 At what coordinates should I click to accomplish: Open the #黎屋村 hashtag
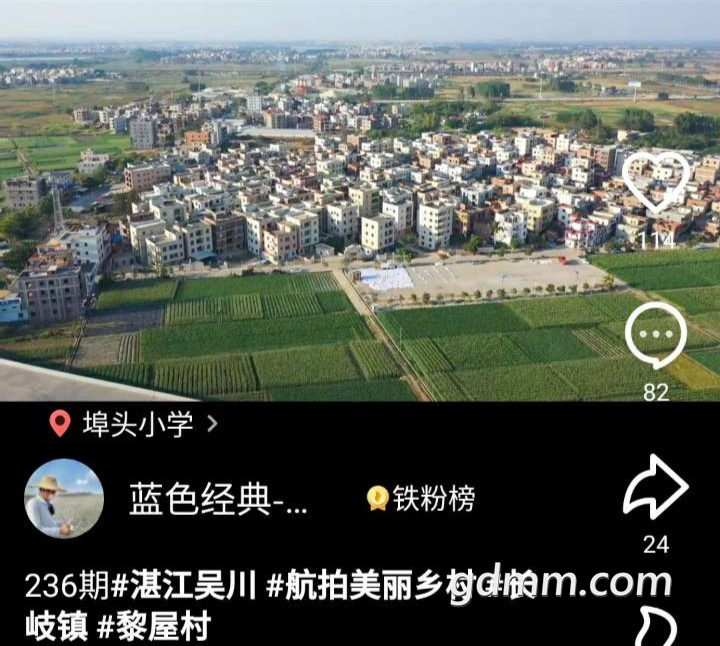153,627
